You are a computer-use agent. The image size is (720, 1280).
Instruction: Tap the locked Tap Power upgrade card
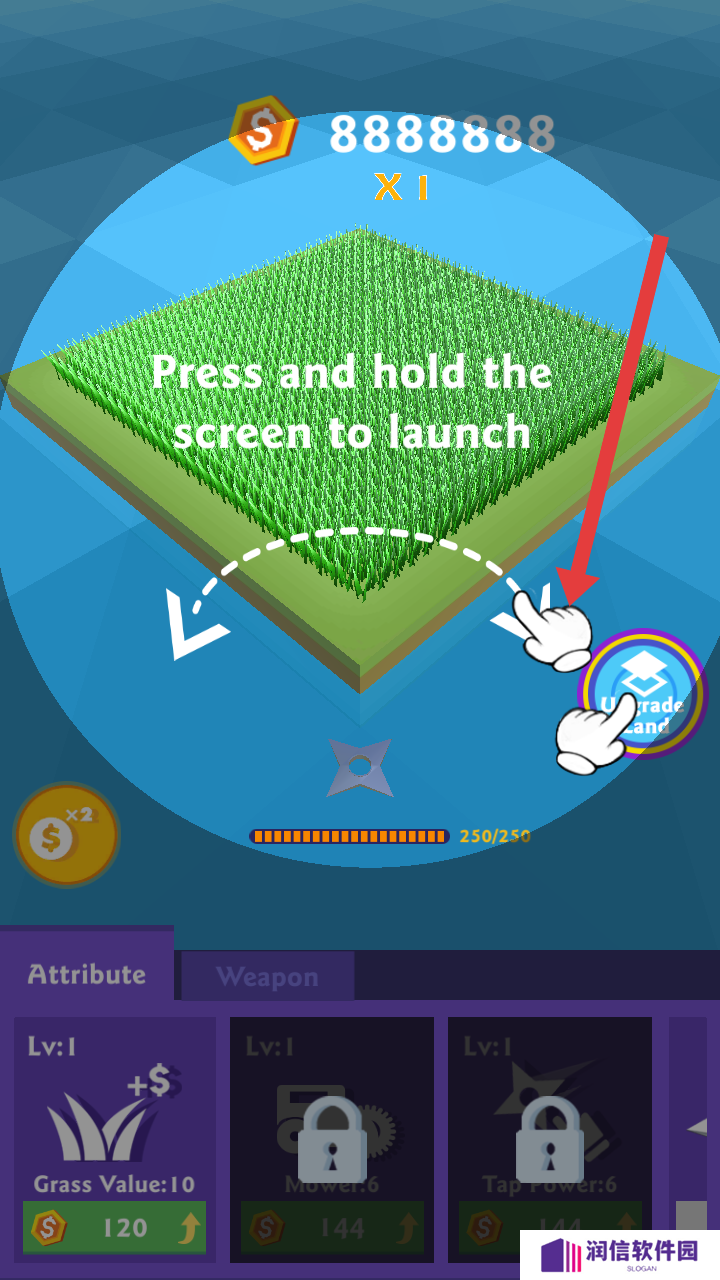550,1138
